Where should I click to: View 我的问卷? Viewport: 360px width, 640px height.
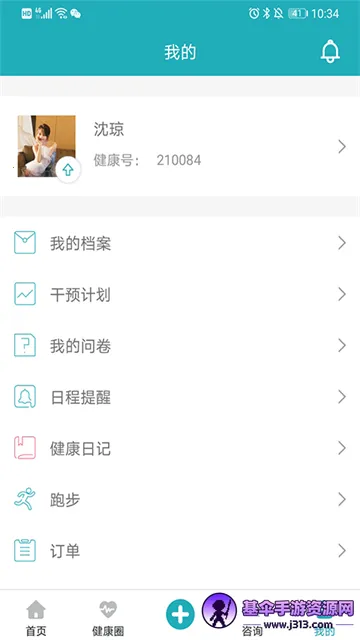click(x=180, y=346)
